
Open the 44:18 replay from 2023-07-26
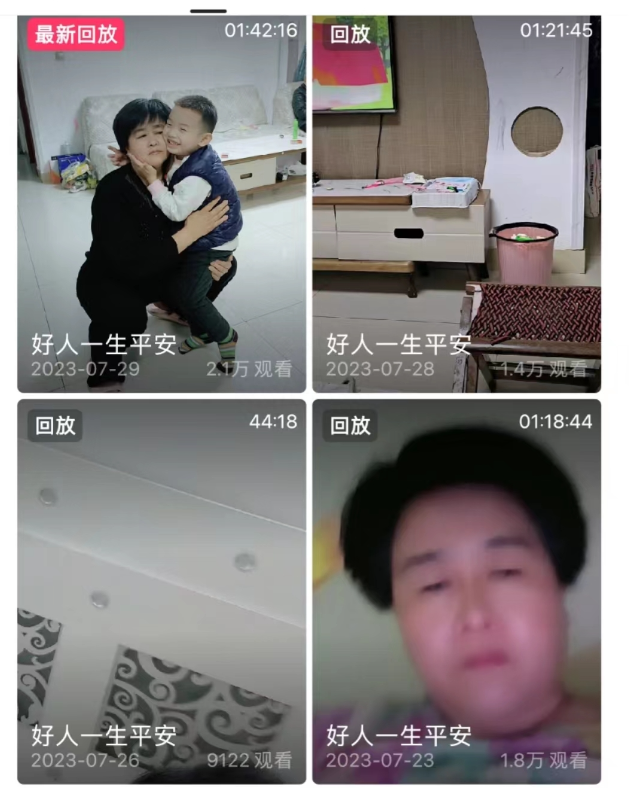(162, 592)
